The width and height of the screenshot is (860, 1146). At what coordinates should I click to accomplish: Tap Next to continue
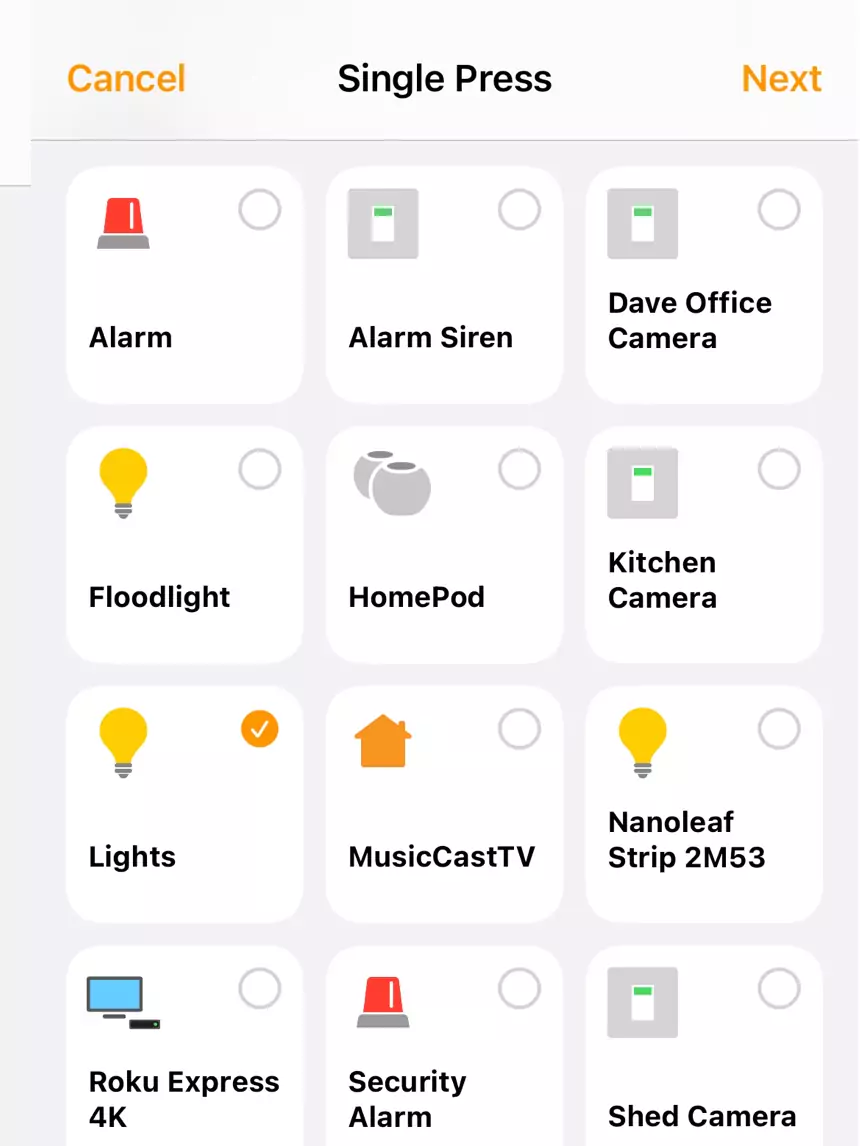coord(781,79)
